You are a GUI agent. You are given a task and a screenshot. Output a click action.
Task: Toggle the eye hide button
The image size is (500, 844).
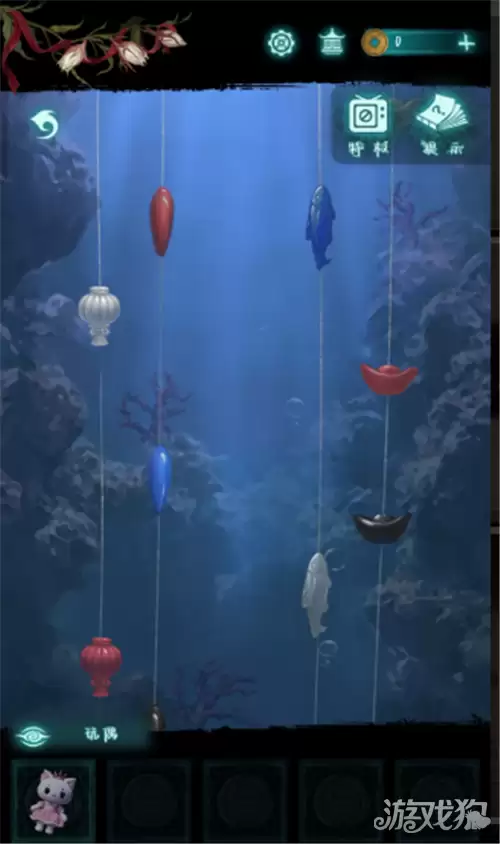click(33, 736)
